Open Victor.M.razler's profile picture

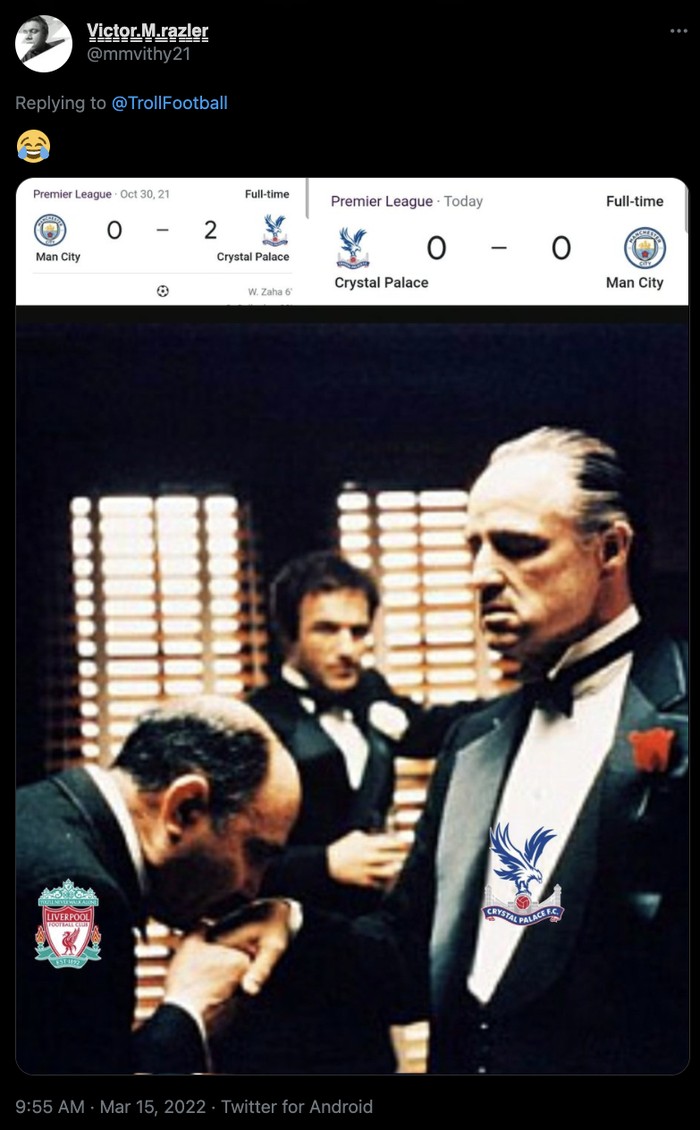(x=44, y=44)
